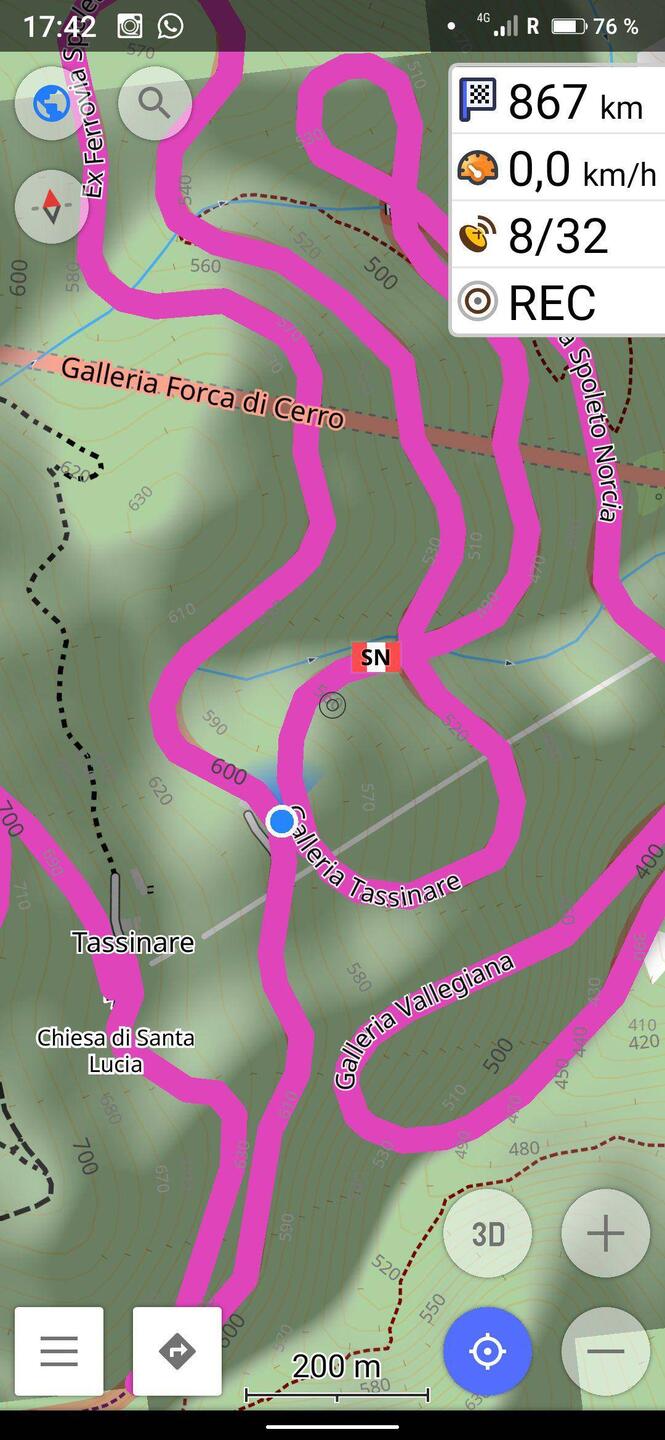Tap the REC trip recording widget
The width and height of the screenshot is (665, 1440).
[558, 302]
